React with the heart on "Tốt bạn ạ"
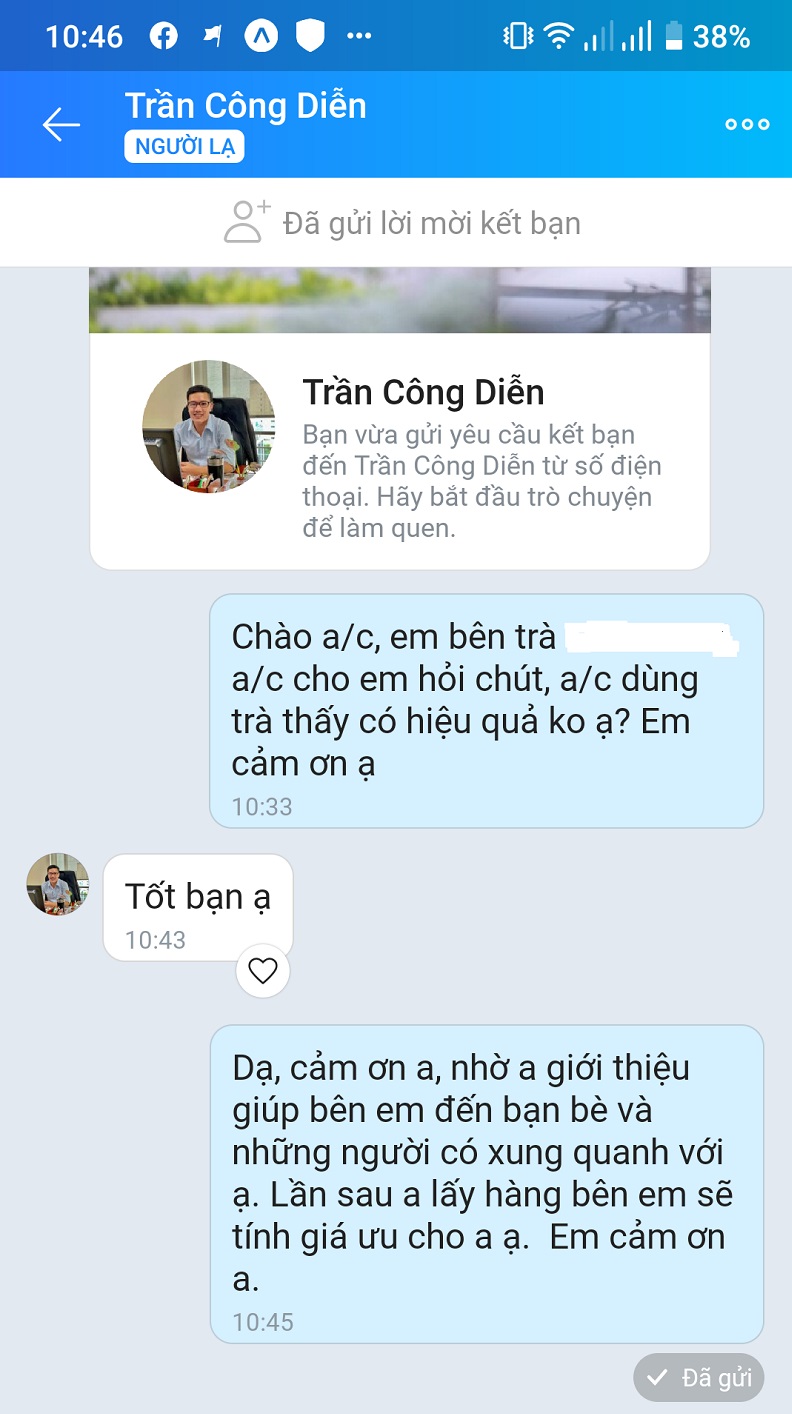 [263, 971]
